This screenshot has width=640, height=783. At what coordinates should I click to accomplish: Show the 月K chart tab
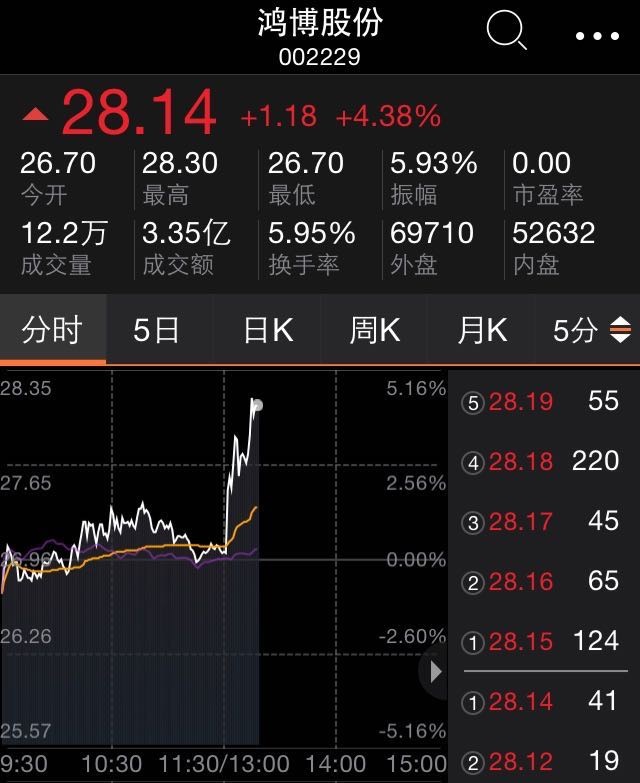click(482, 331)
